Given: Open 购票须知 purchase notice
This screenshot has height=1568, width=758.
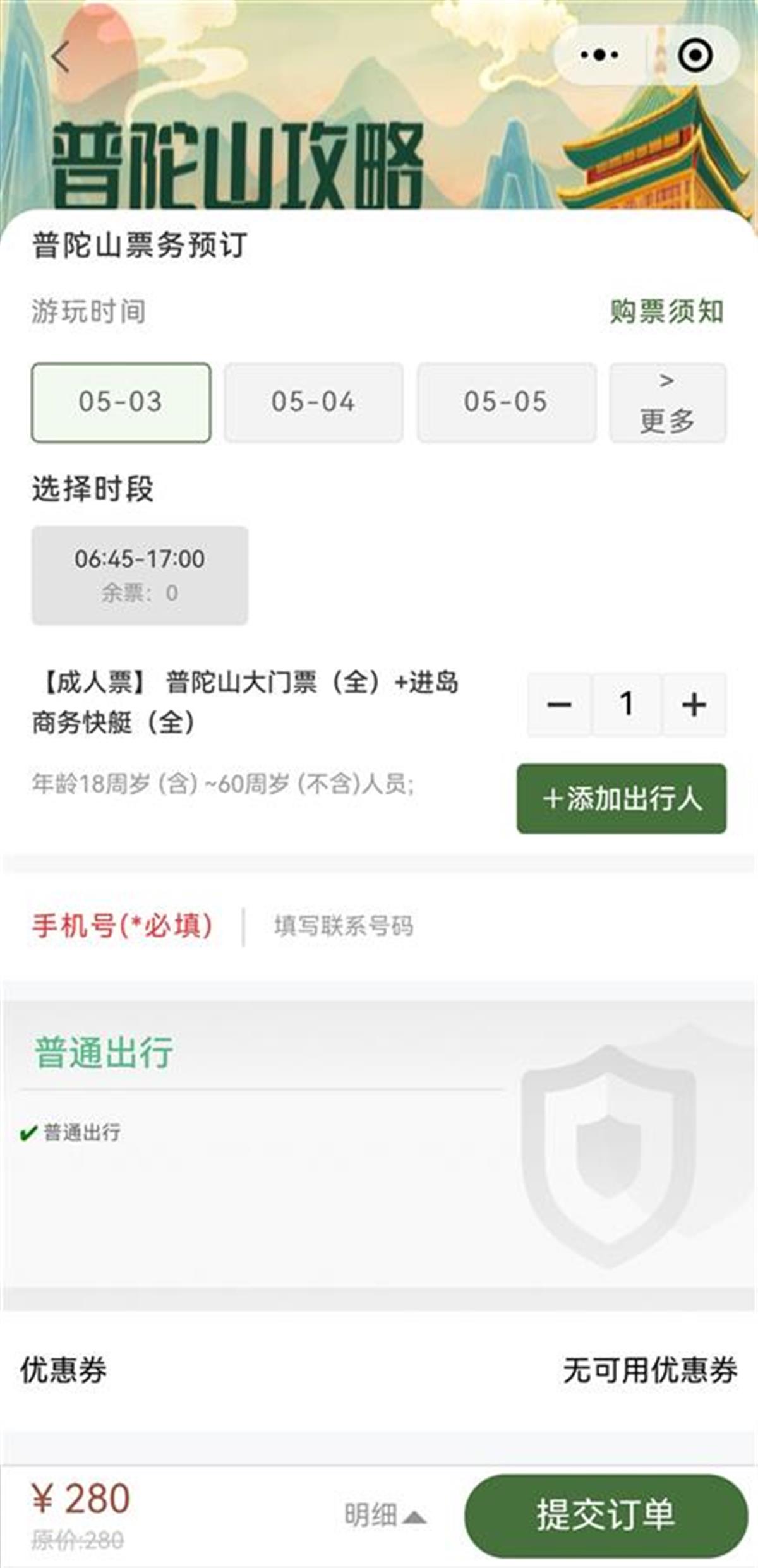Looking at the screenshot, I should pos(666,311).
